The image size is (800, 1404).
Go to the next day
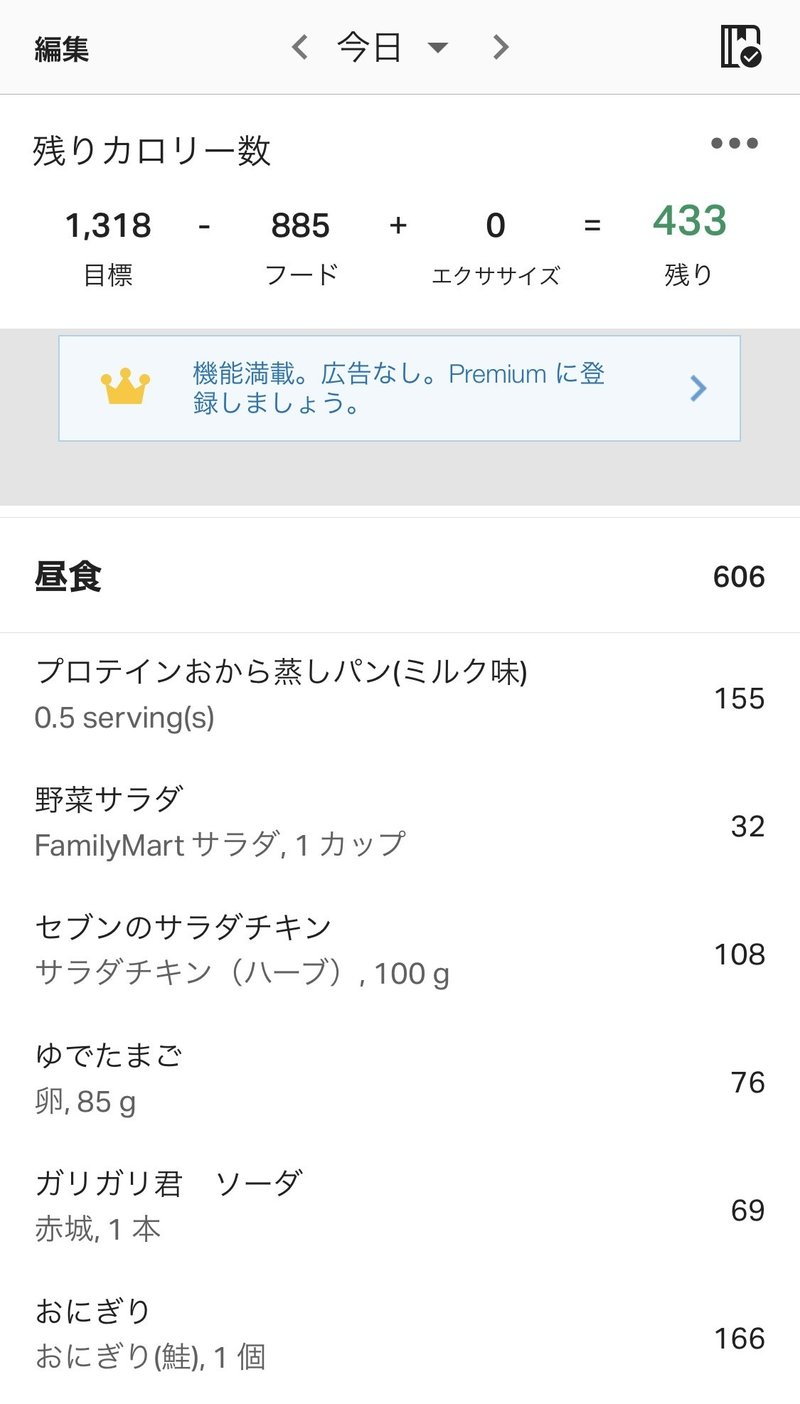(501, 47)
